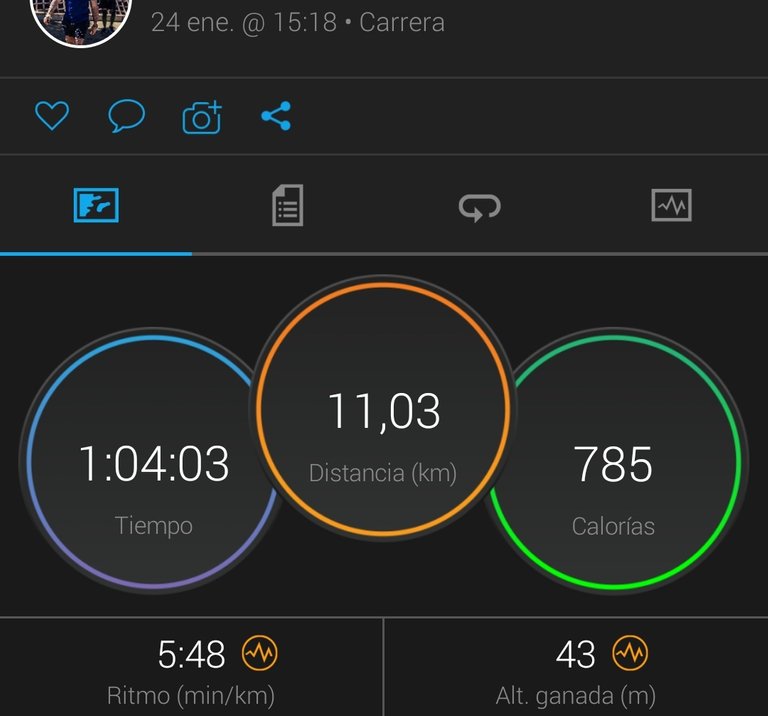768x716 pixels.
Task: Like this run activity
Action: point(52,117)
